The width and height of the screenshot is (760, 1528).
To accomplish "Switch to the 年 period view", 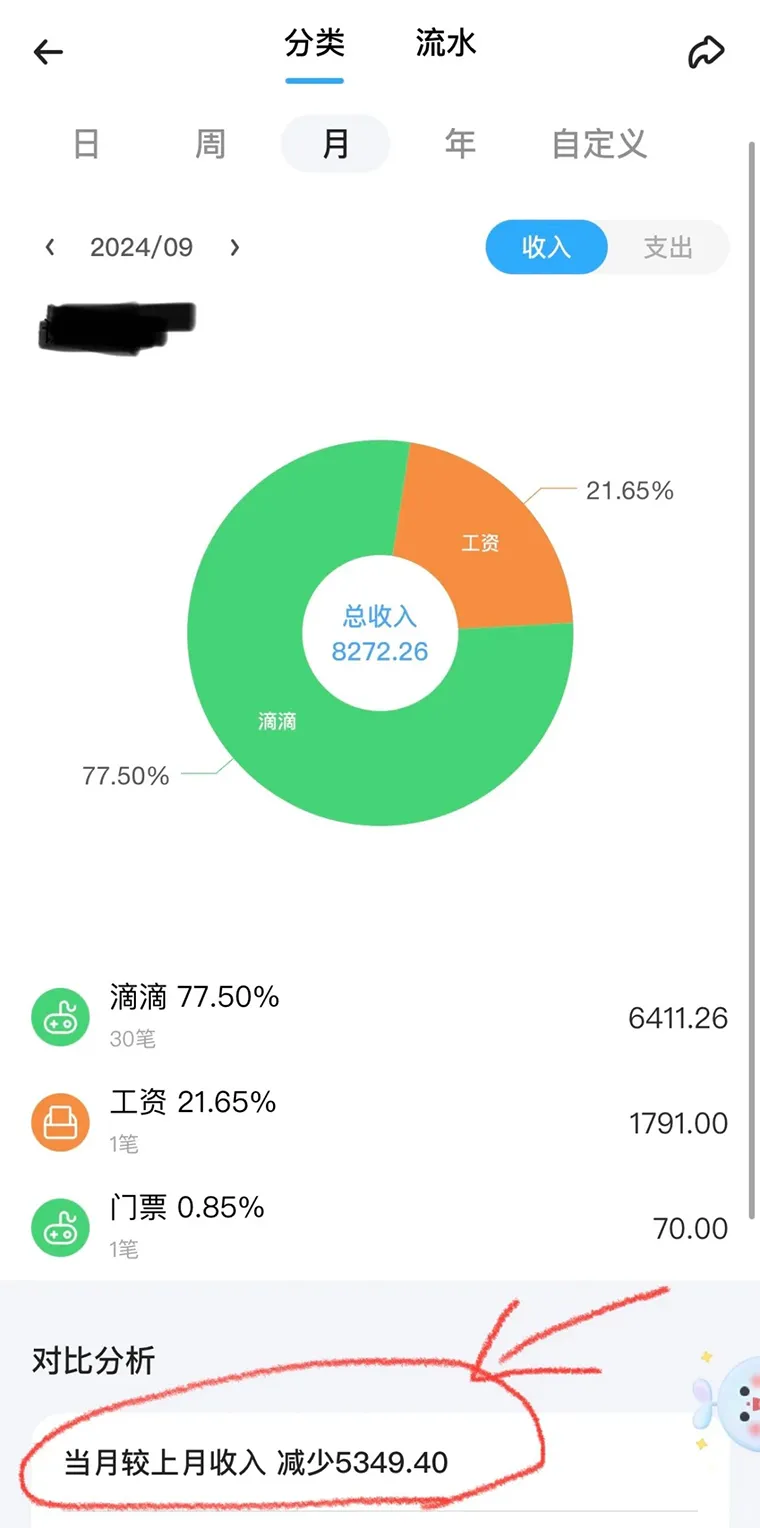I will pyautogui.click(x=459, y=144).
